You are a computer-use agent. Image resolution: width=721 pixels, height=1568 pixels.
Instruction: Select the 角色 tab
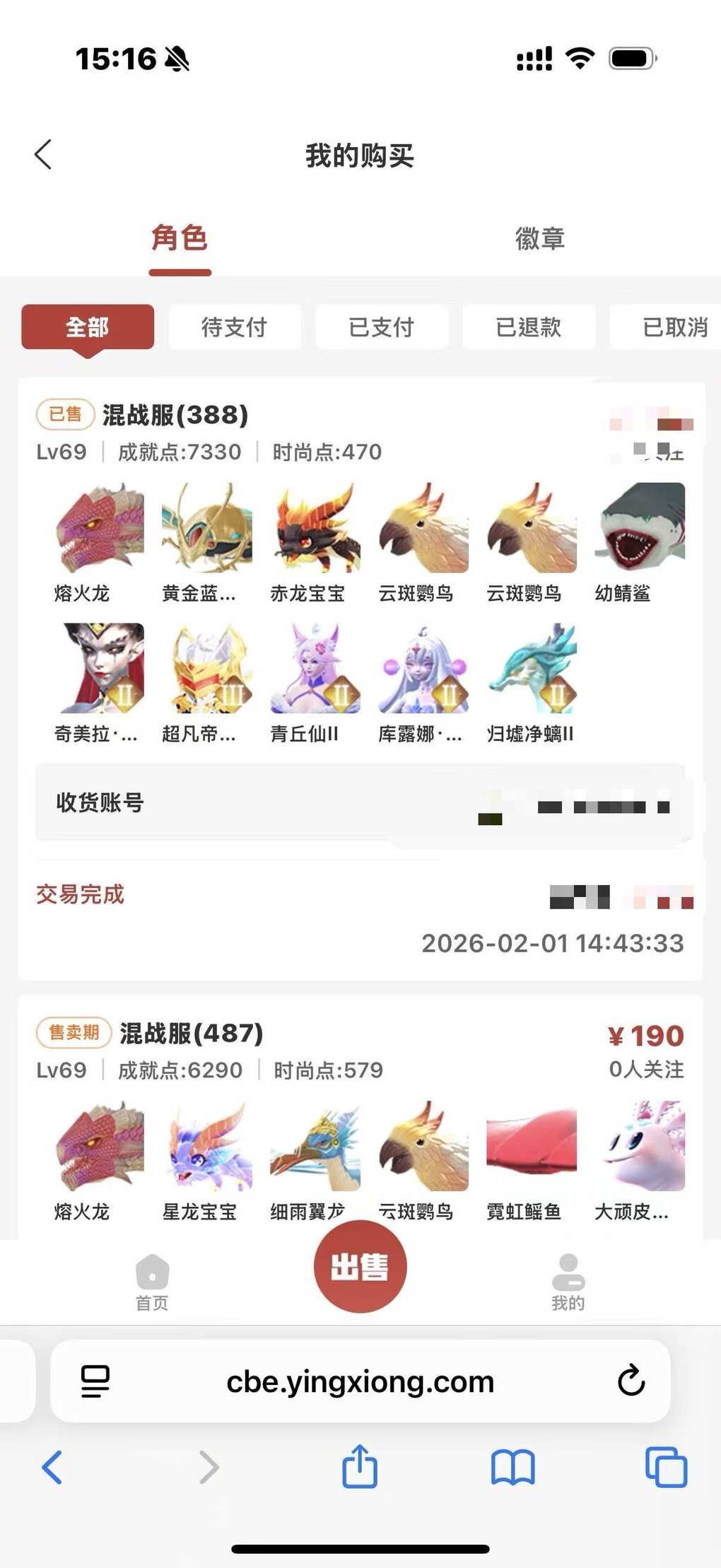(180, 239)
